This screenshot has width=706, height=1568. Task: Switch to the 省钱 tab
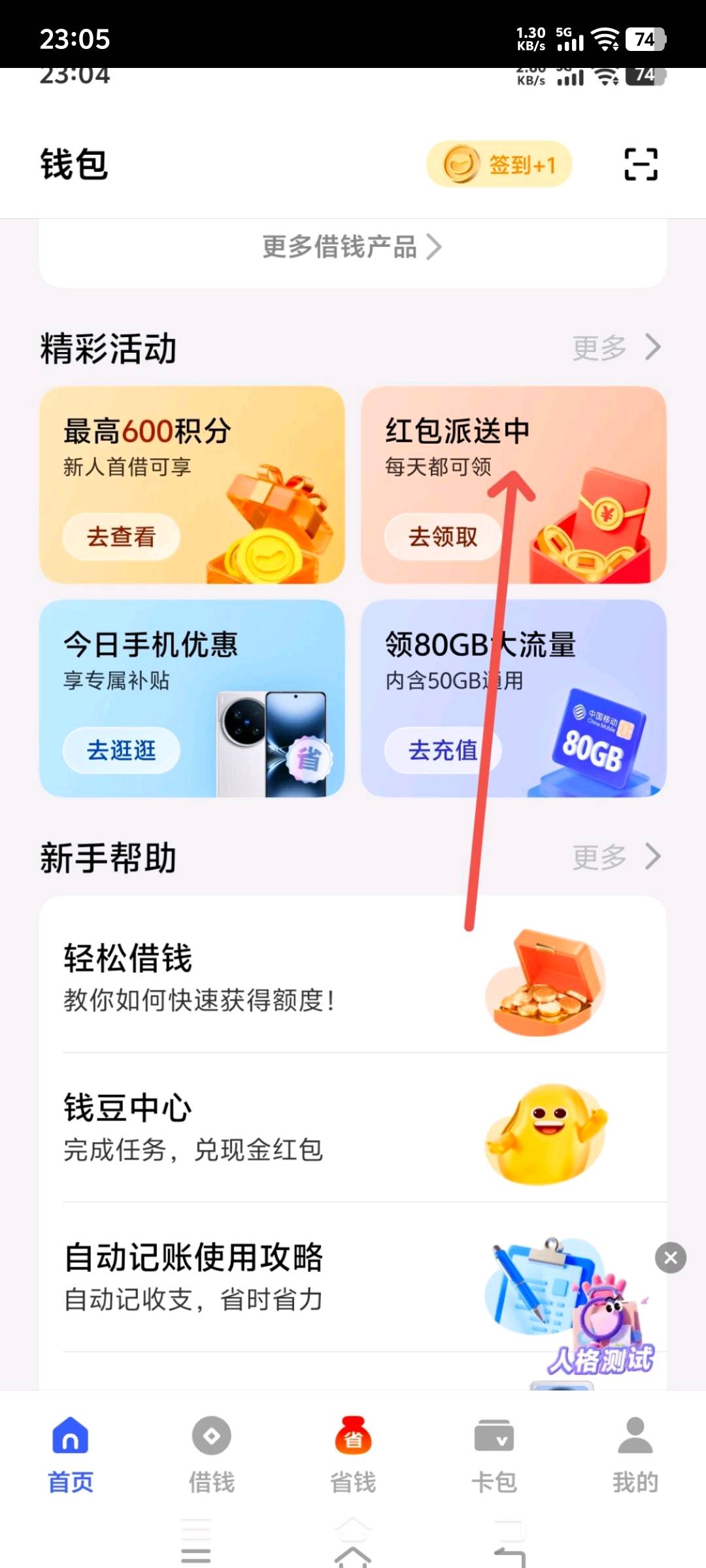(353, 1453)
